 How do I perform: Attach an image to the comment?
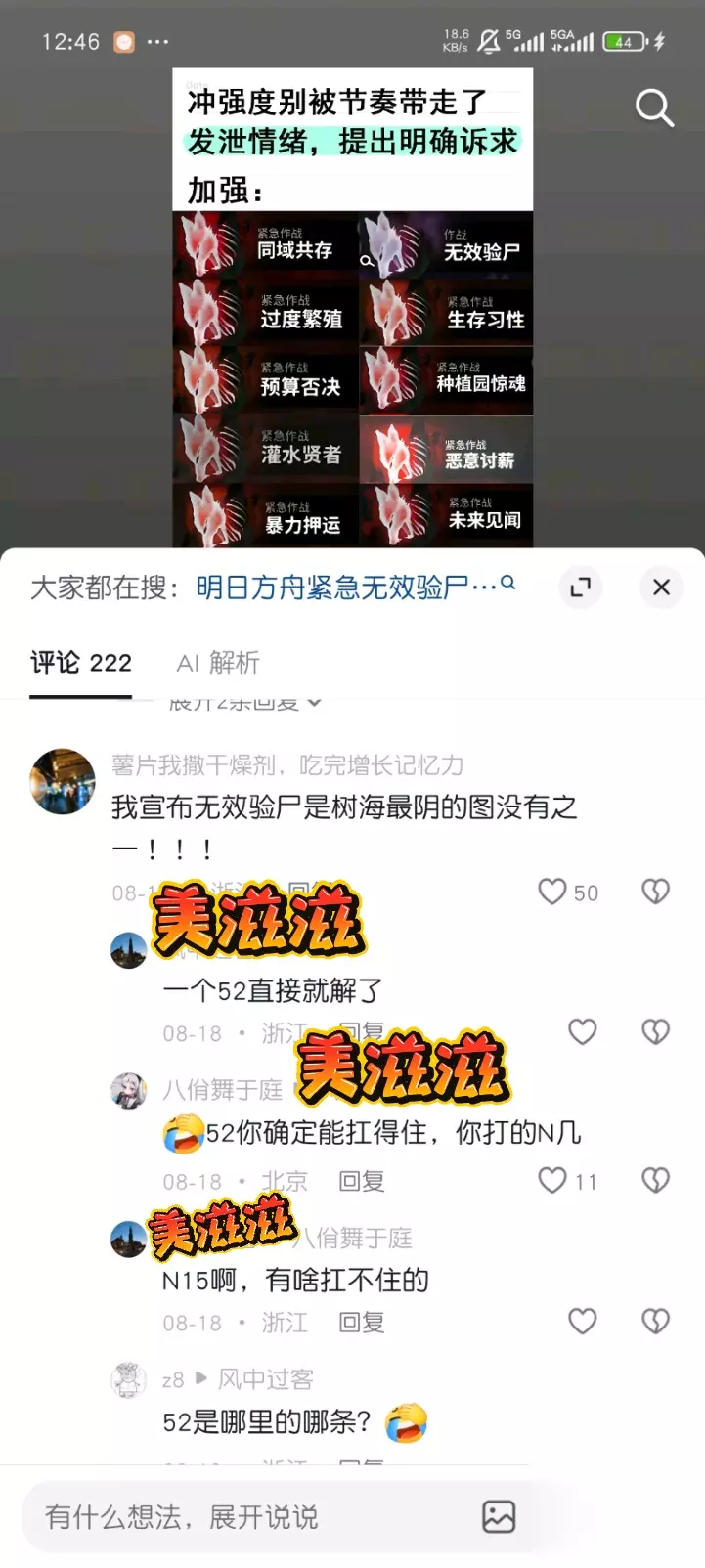499,1517
